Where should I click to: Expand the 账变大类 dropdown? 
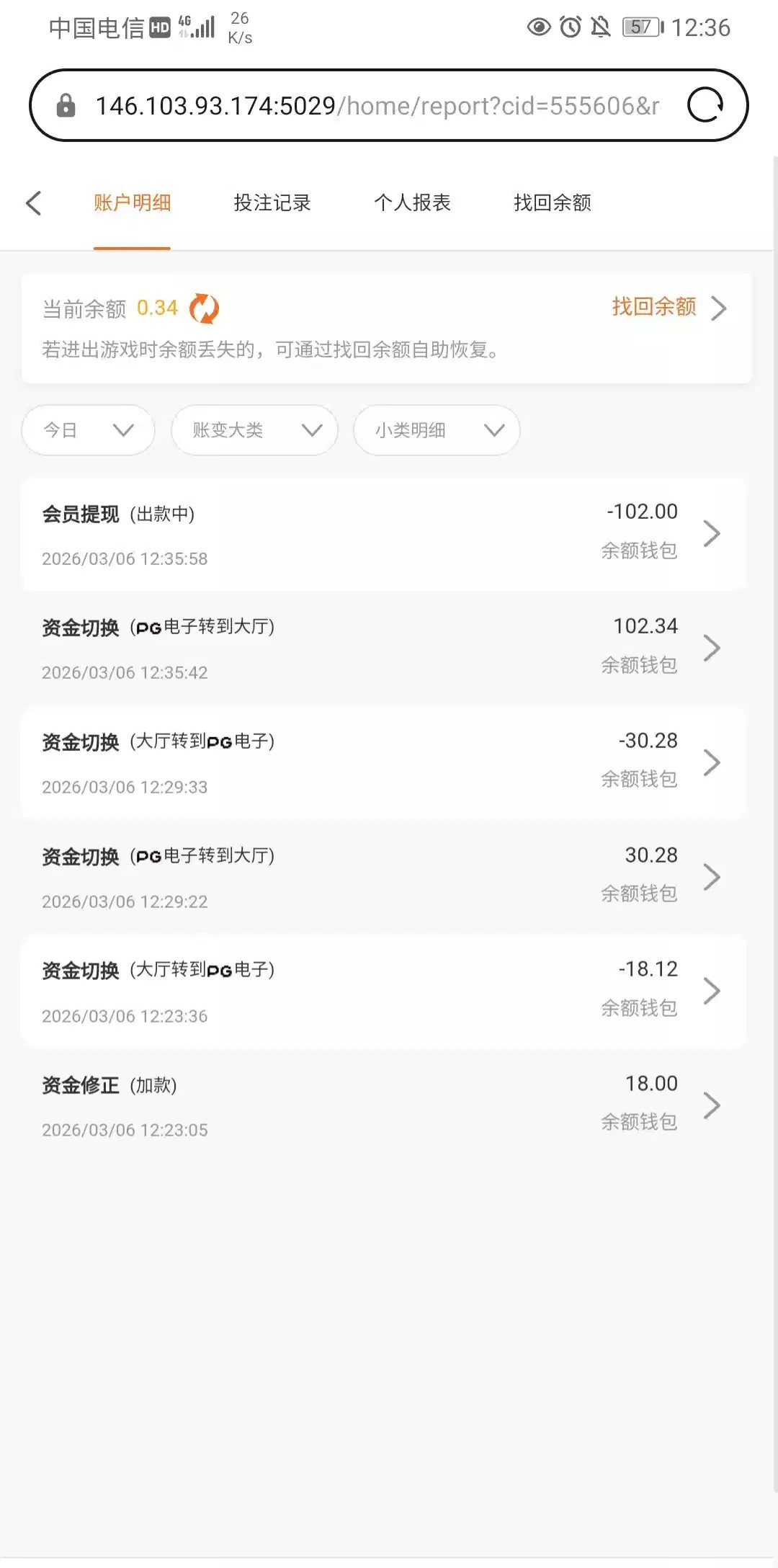click(x=255, y=430)
